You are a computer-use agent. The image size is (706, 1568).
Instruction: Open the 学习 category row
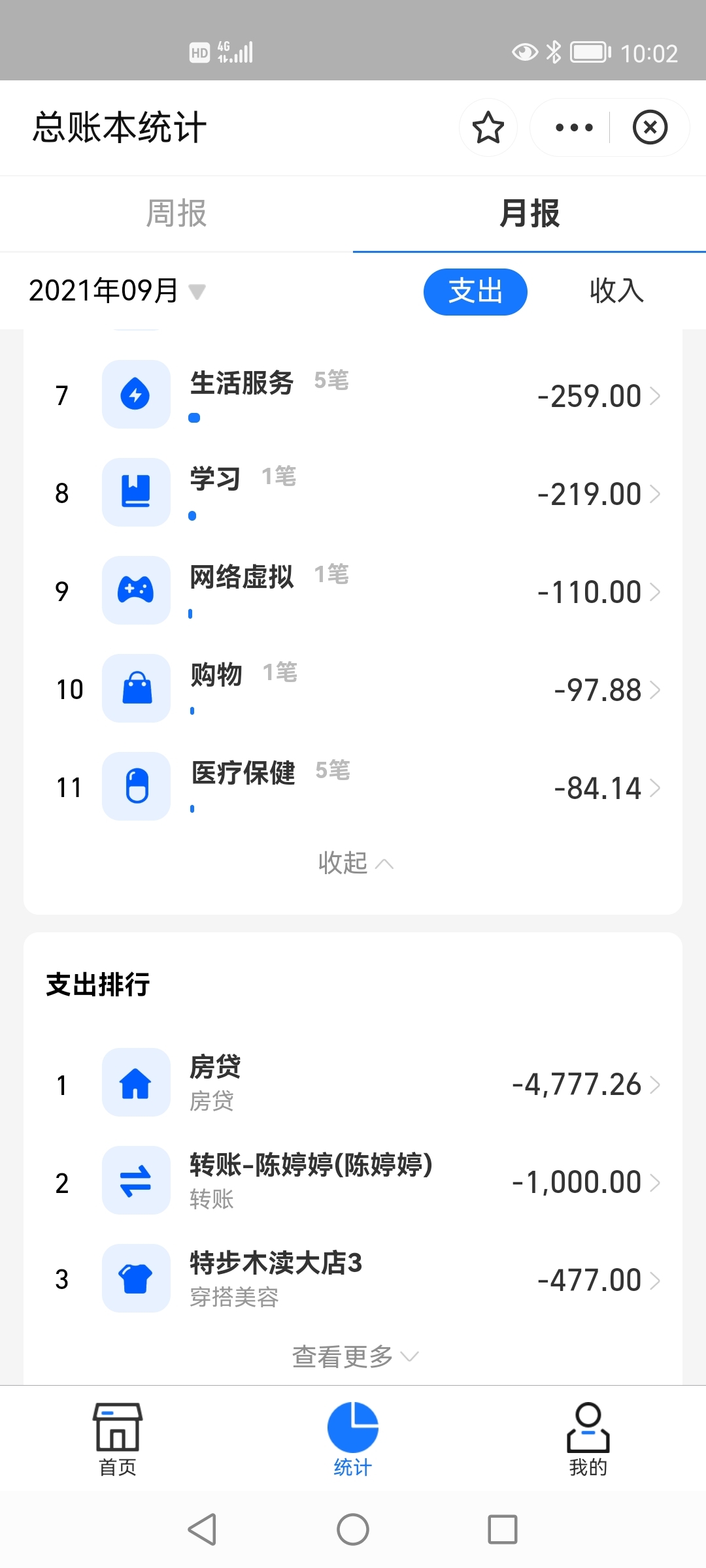click(x=353, y=493)
